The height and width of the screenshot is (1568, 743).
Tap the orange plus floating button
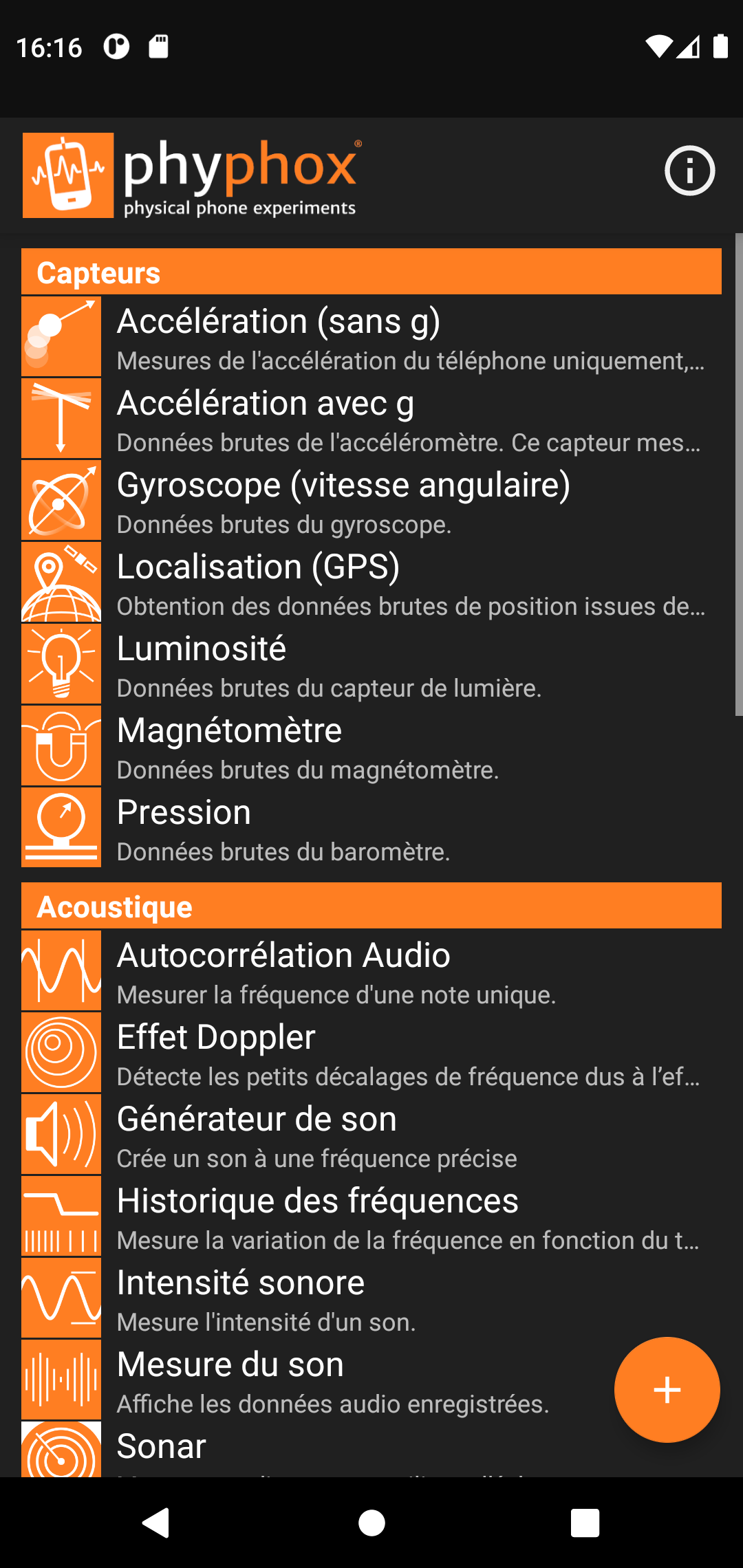click(x=667, y=1389)
